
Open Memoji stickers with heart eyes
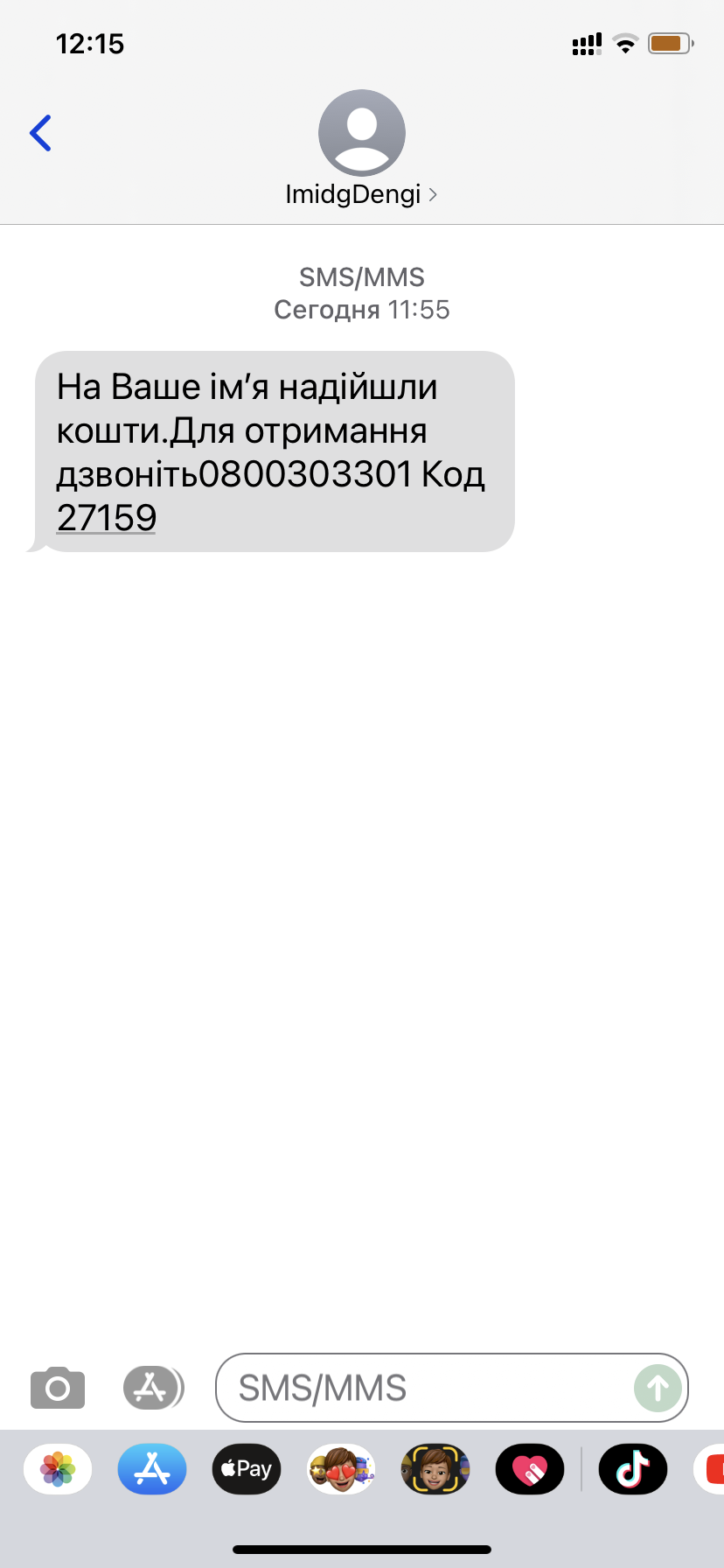[341, 1469]
